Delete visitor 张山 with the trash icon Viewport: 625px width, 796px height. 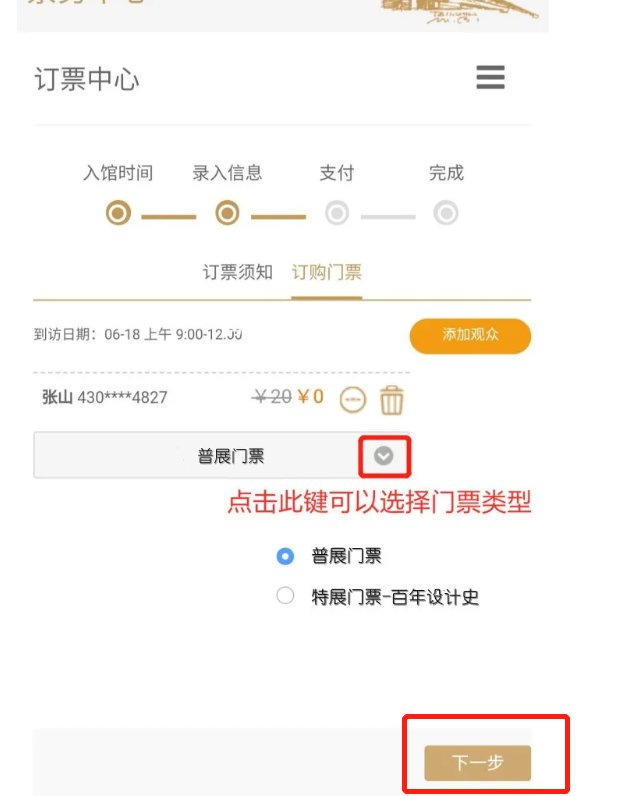tap(392, 399)
